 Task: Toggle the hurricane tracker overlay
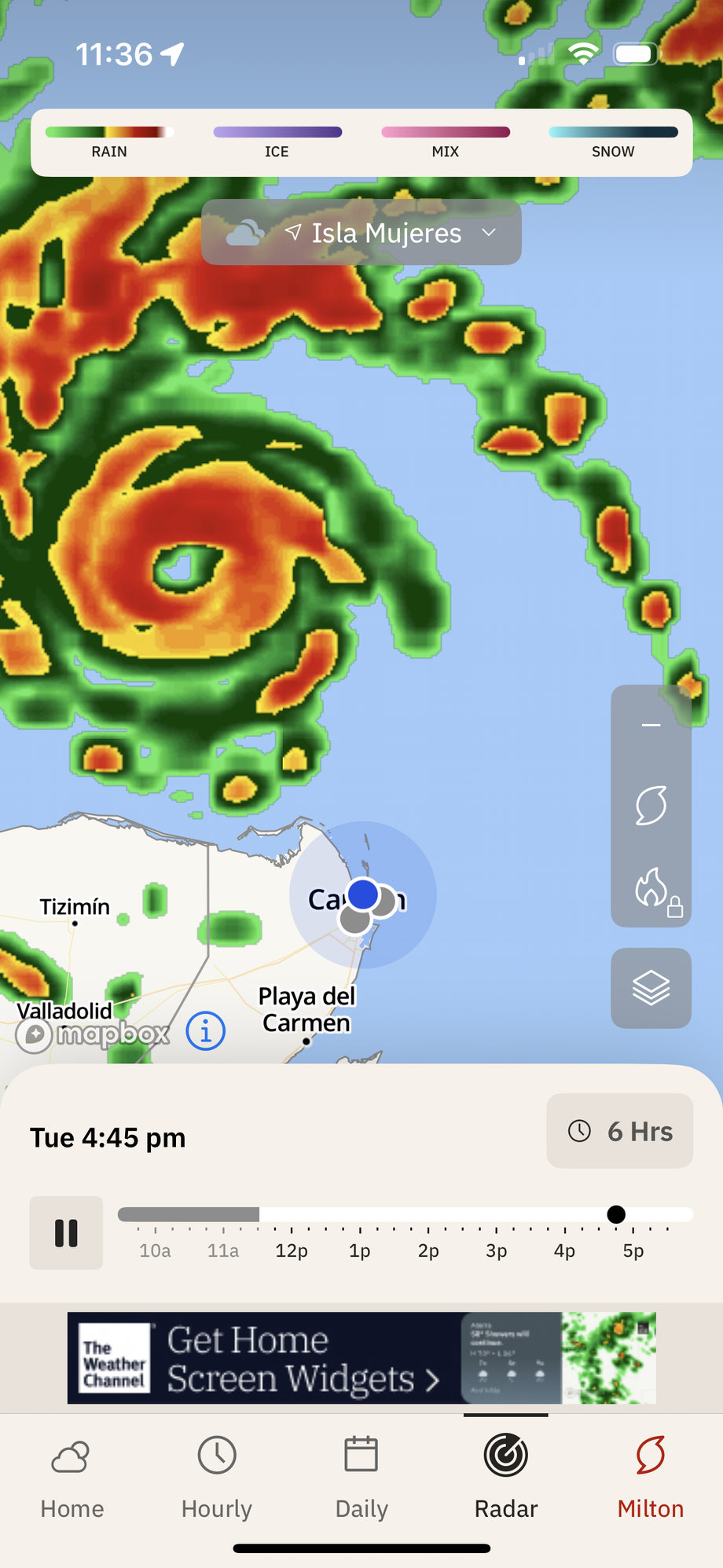point(651,805)
